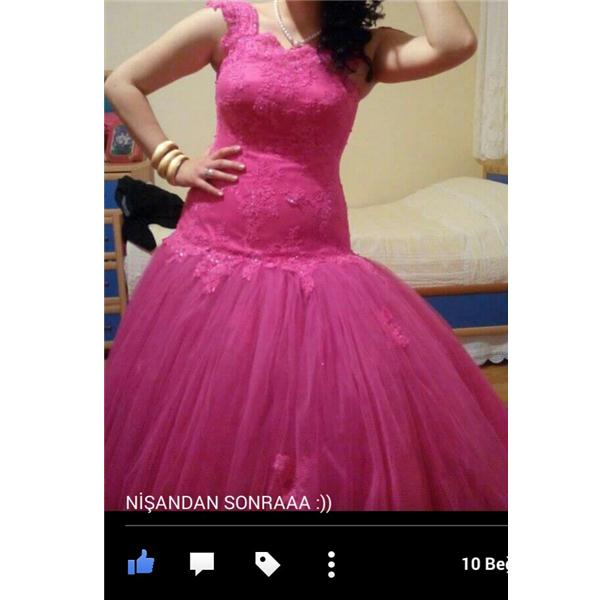Open the three-dot overflow menu

click(331, 564)
